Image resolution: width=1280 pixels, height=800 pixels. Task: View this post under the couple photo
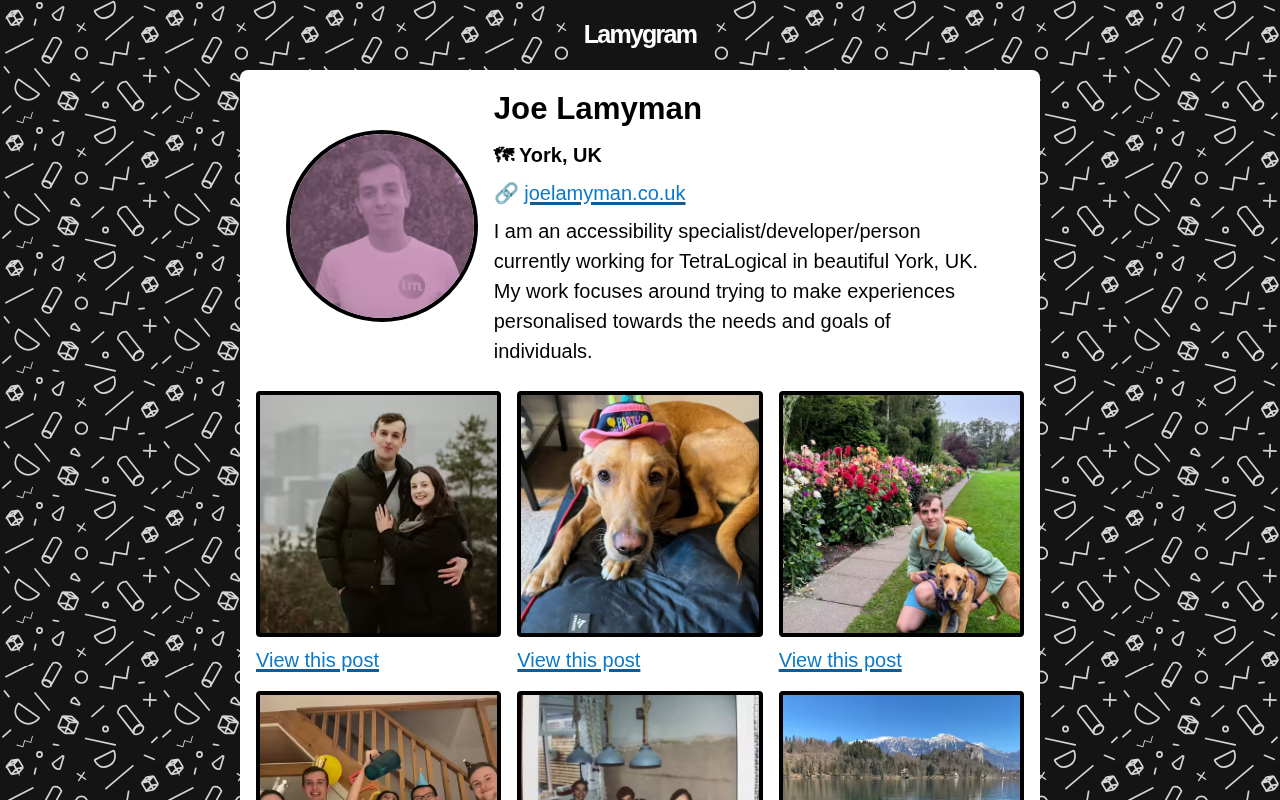pos(317,660)
